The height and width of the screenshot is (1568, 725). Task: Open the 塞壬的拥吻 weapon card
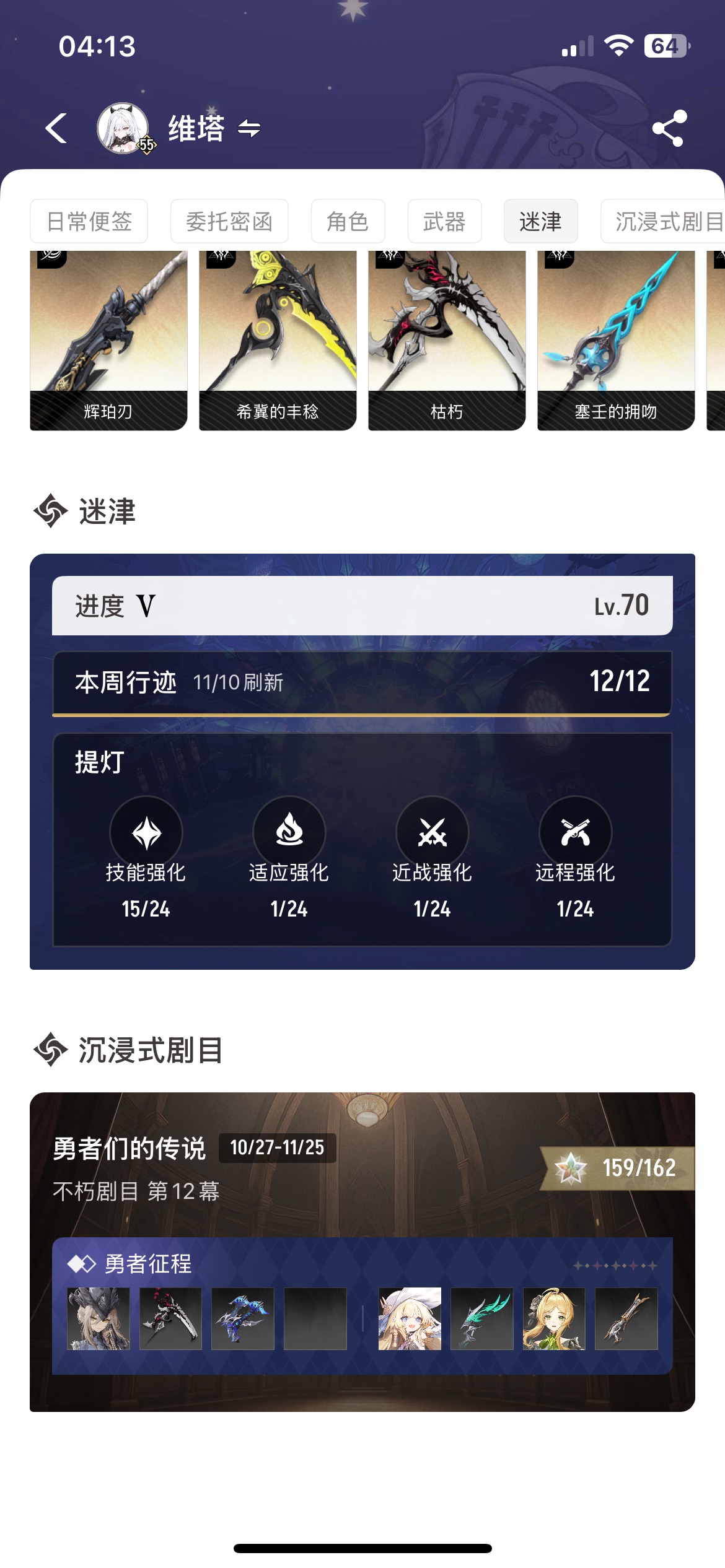(616, 341)
